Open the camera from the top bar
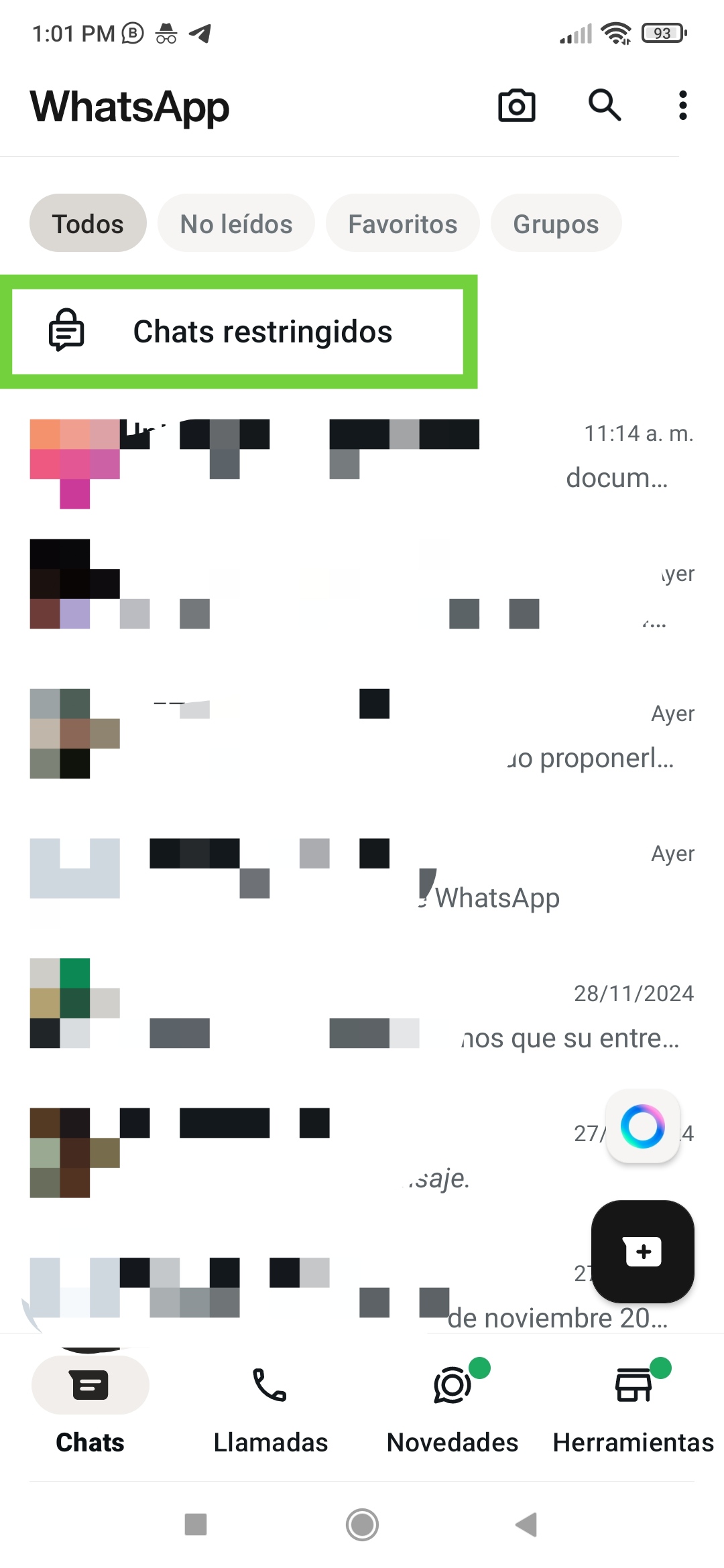 [517, 105]
